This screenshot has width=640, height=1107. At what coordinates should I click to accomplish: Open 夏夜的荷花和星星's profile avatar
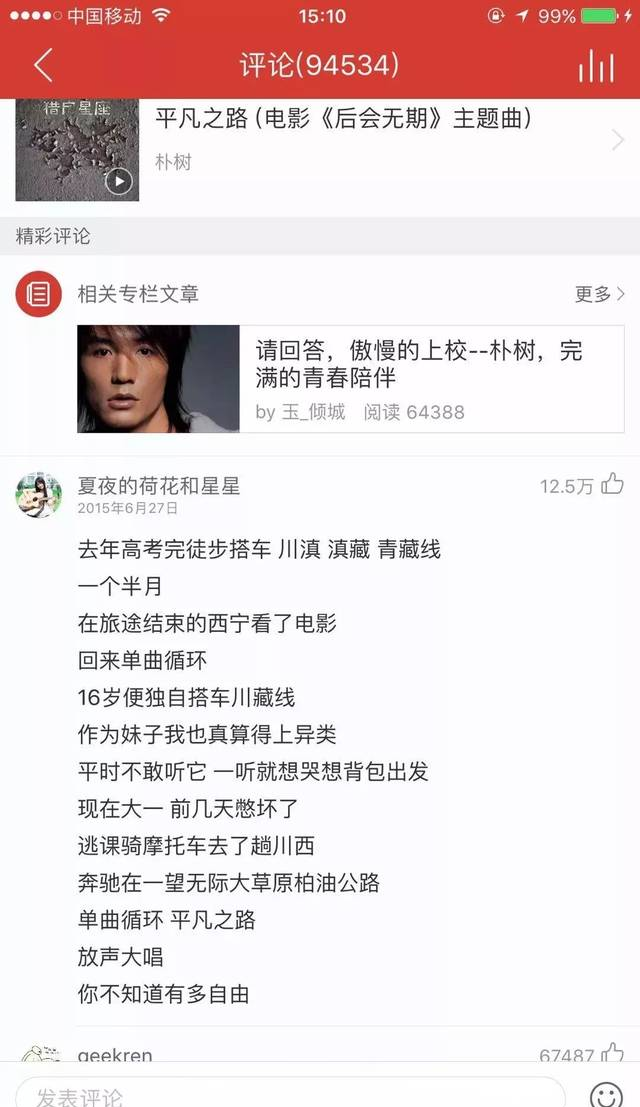[x=39, y=495]
